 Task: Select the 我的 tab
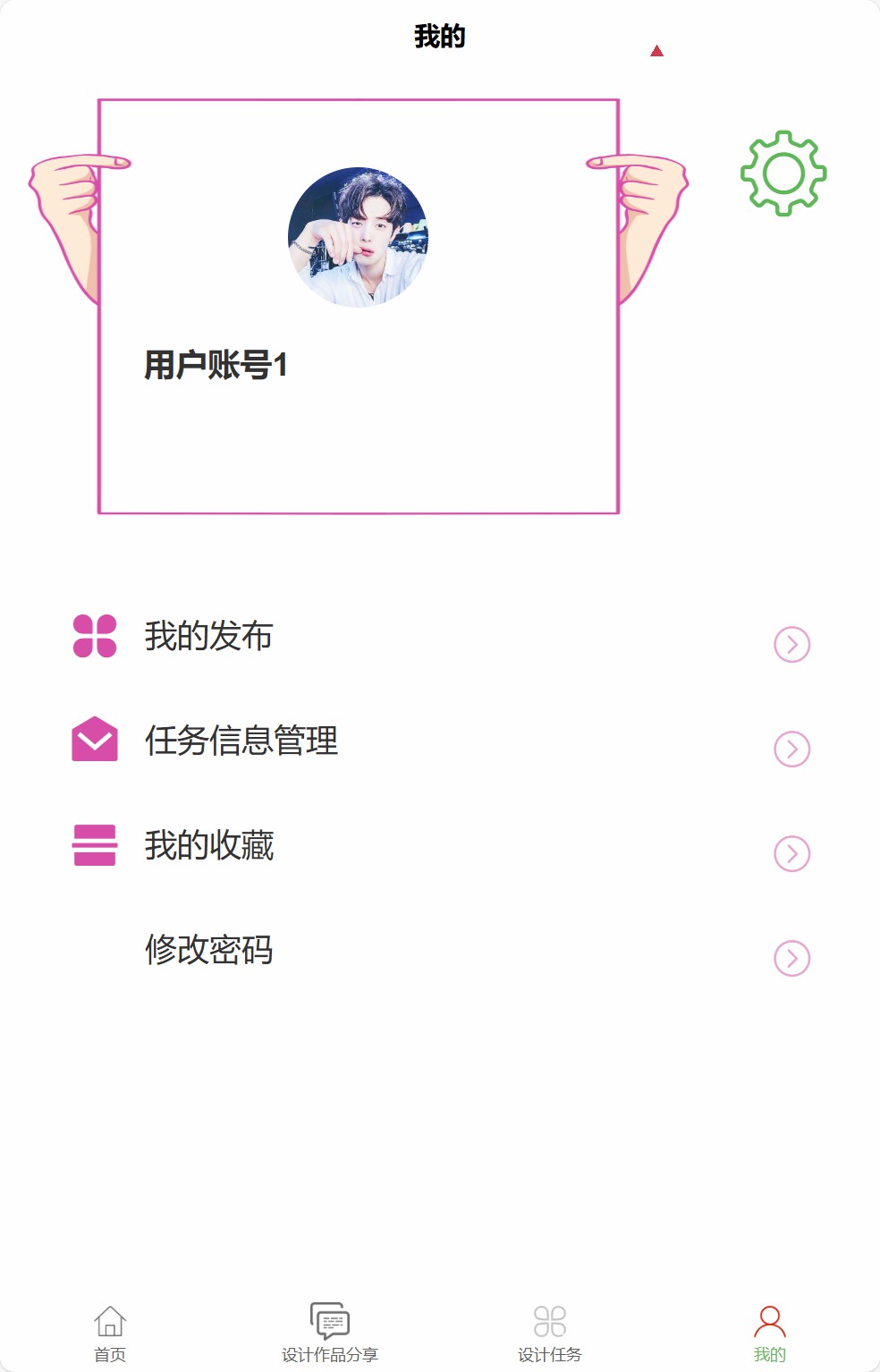click(769, 1333)
